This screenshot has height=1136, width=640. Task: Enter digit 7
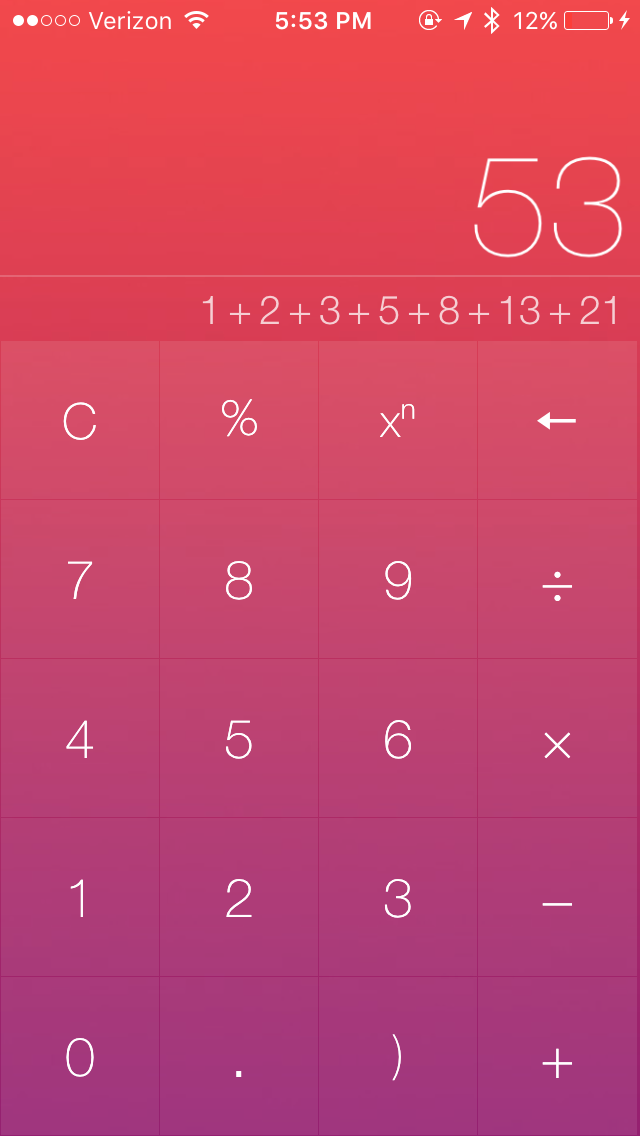[x=80, y=580]
